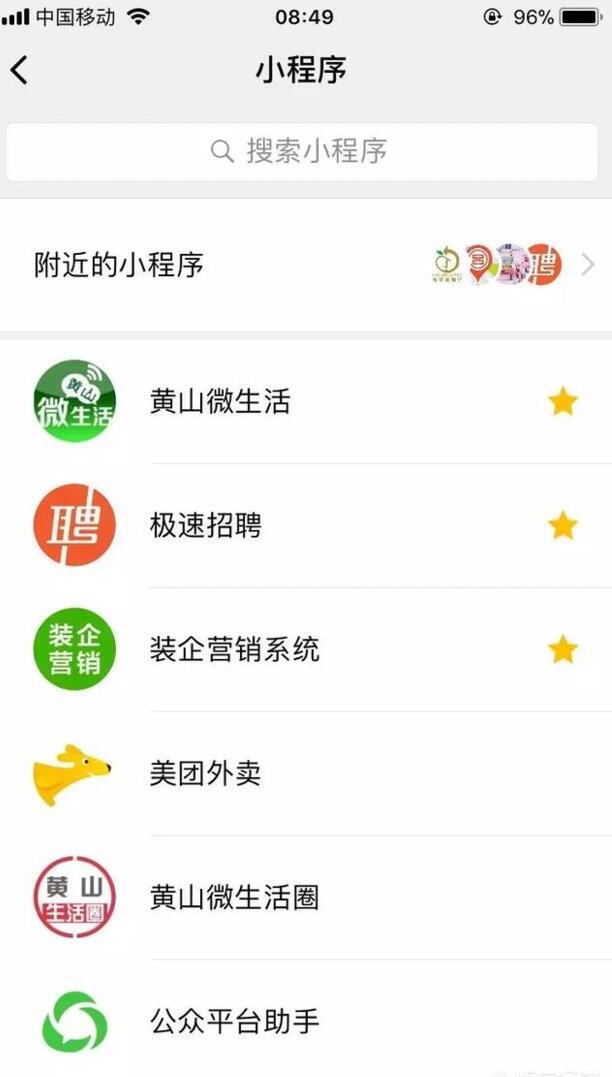The width and height of the screenshot is (612, 1077).
Task: Open 附近的小程序 row
Action: [x=306, y=264]
